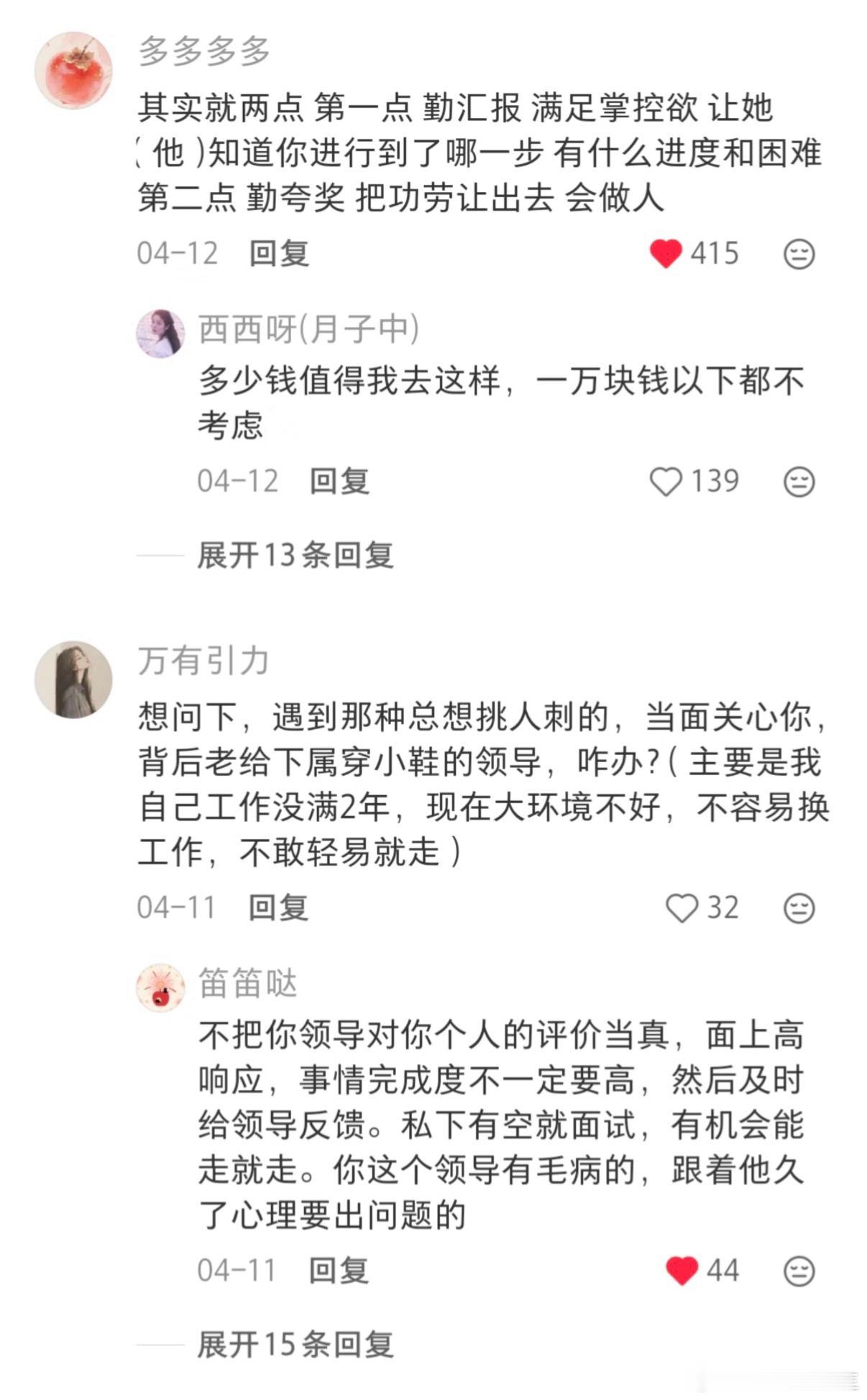Unlike 笛笛哒's reply with 44 likes
This screenshot has height=1400, width=867.
coord(682,1271)
